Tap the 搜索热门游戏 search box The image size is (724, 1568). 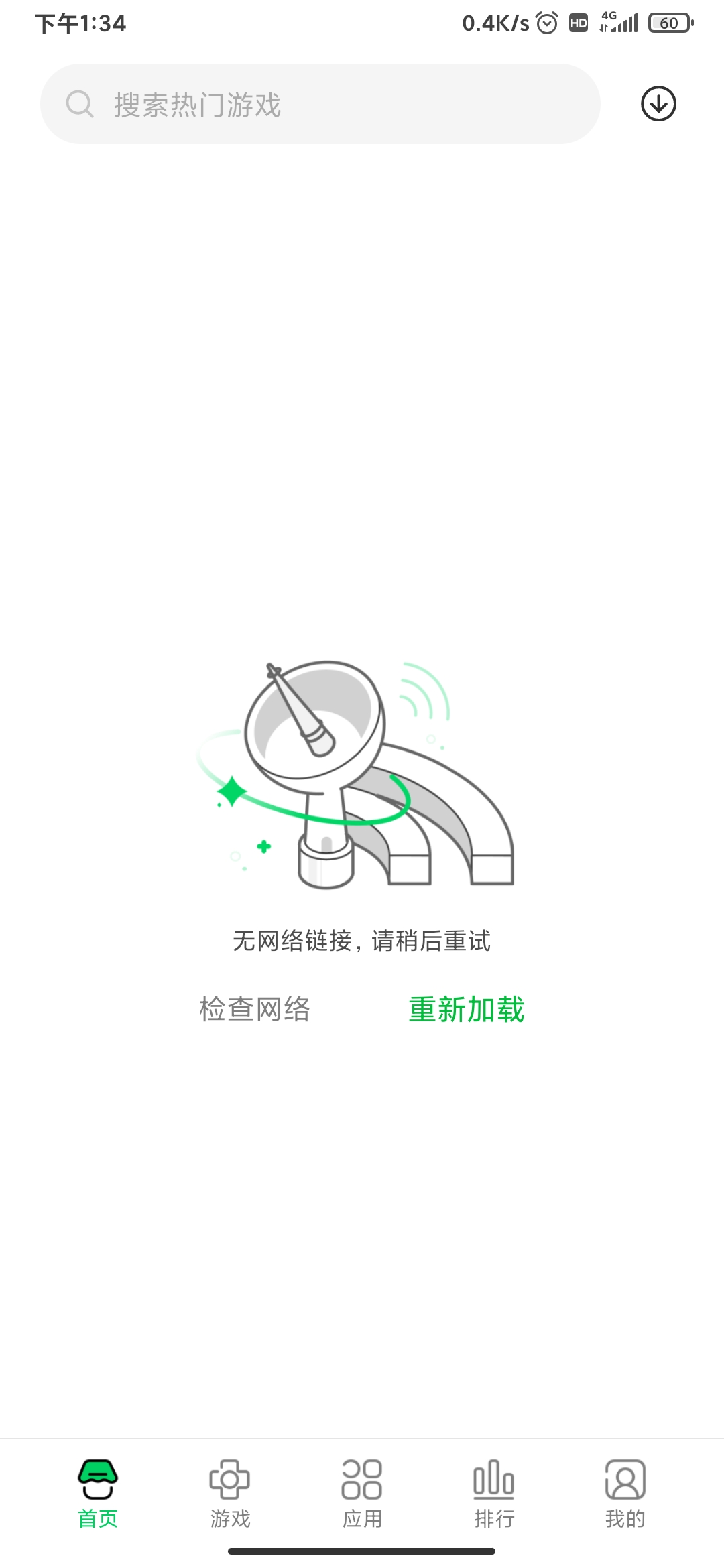[x=320, y=104]
